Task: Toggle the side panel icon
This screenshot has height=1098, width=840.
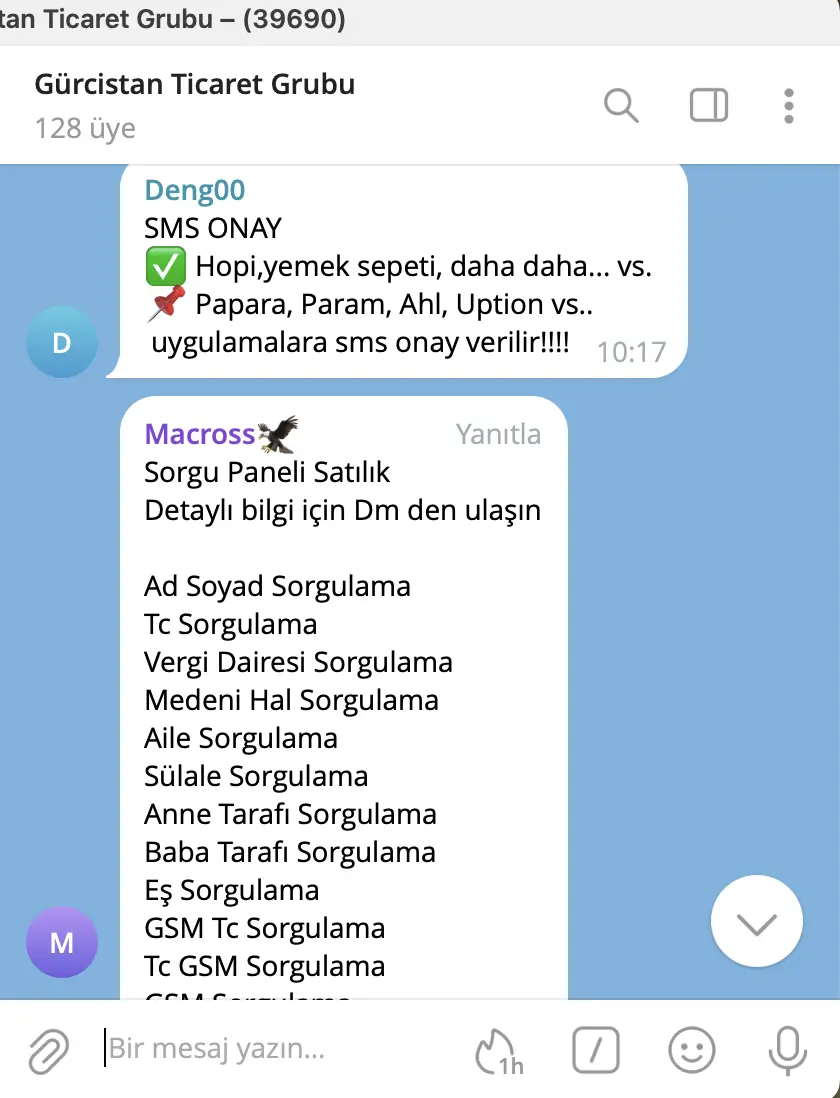Action: [x=709, y=105]
